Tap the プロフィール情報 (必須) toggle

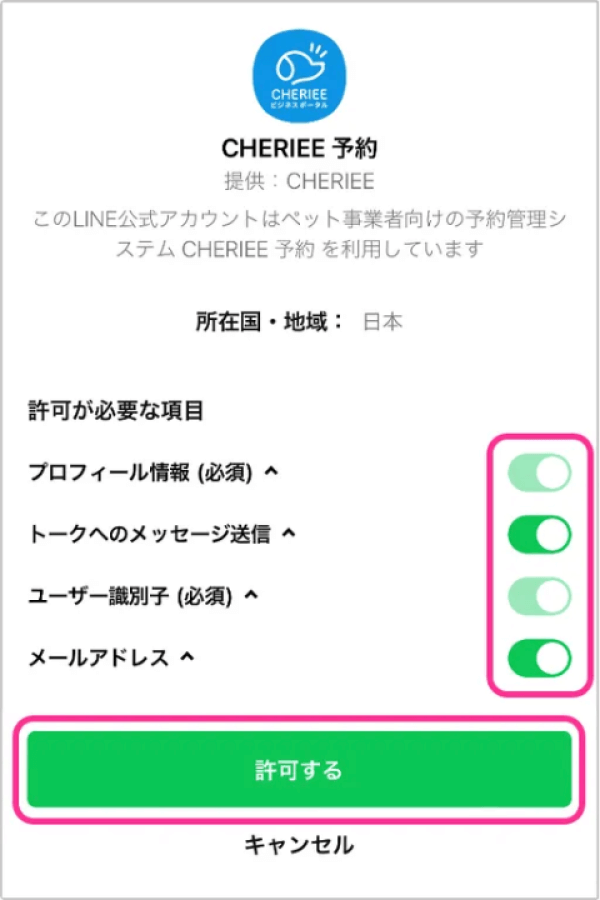pyautogui.click(x=539, y=473)
